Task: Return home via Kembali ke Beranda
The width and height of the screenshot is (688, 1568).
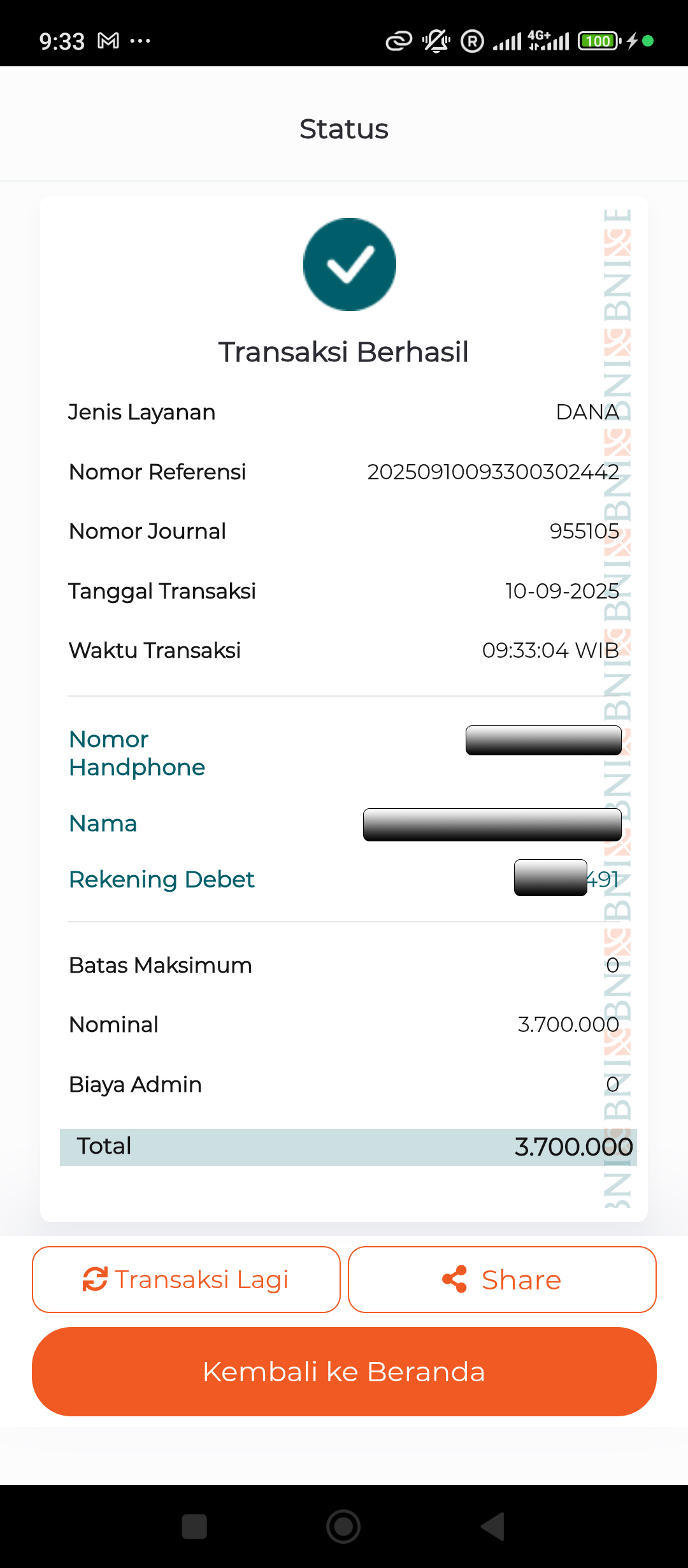Action: pos(344,1372)
